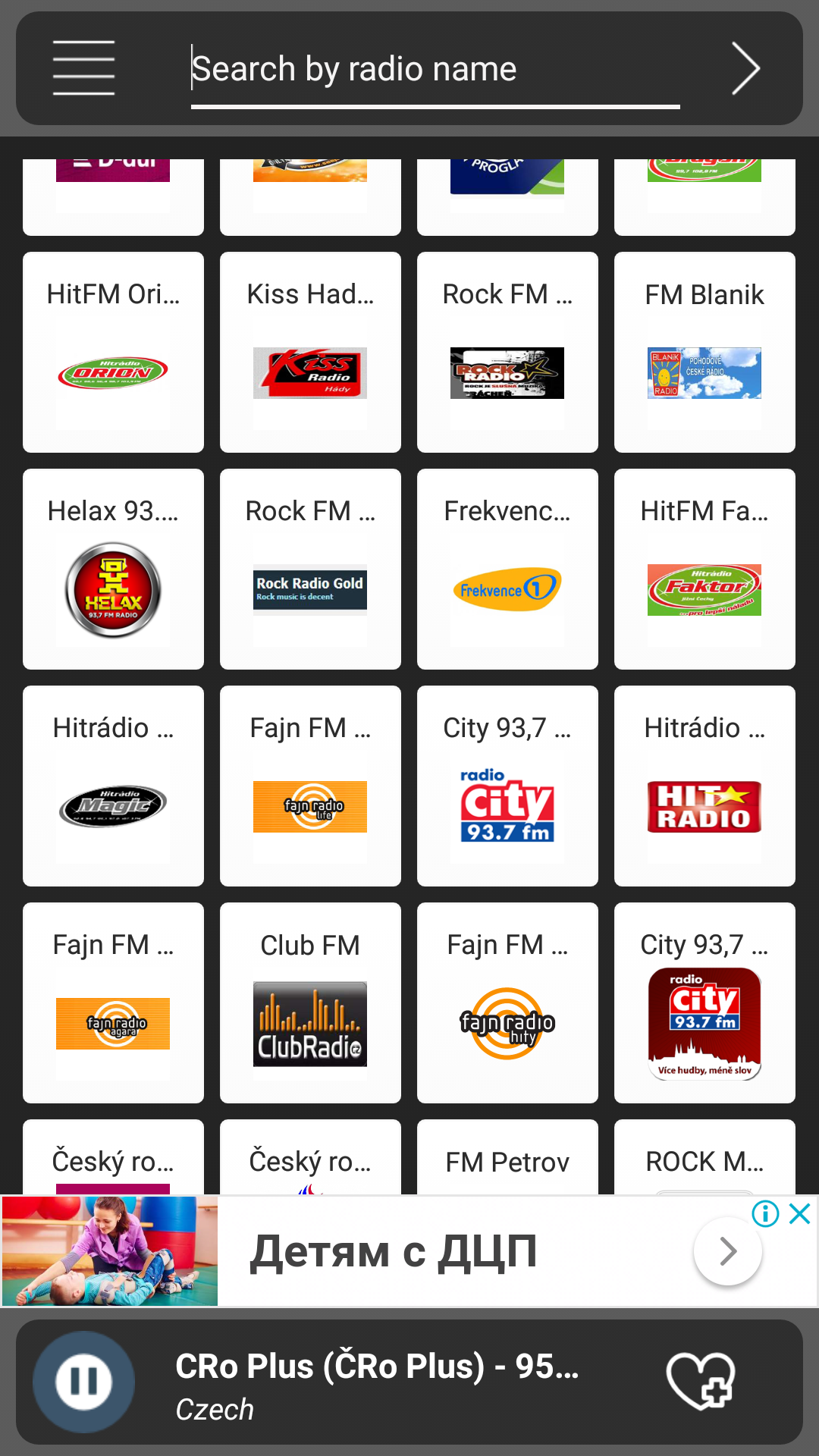
Task: Open the HitFM Orion station
Action: [113, 352]
